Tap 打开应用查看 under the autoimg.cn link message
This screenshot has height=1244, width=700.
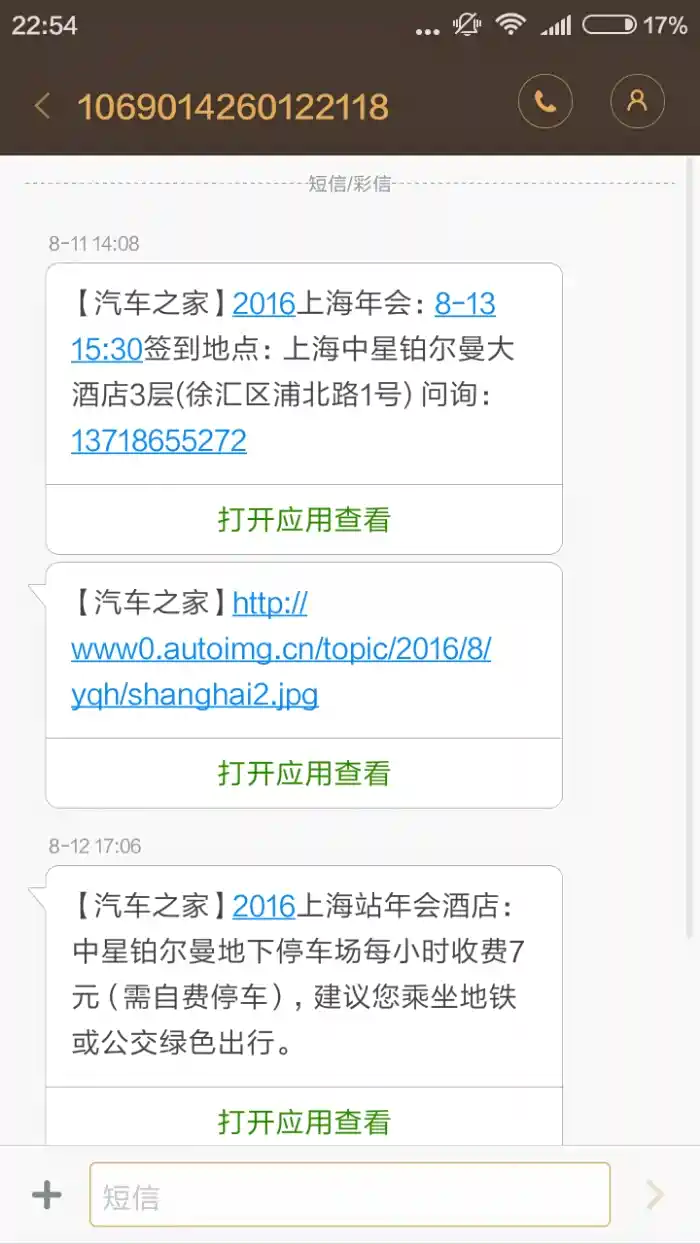[x=304, y=772]
